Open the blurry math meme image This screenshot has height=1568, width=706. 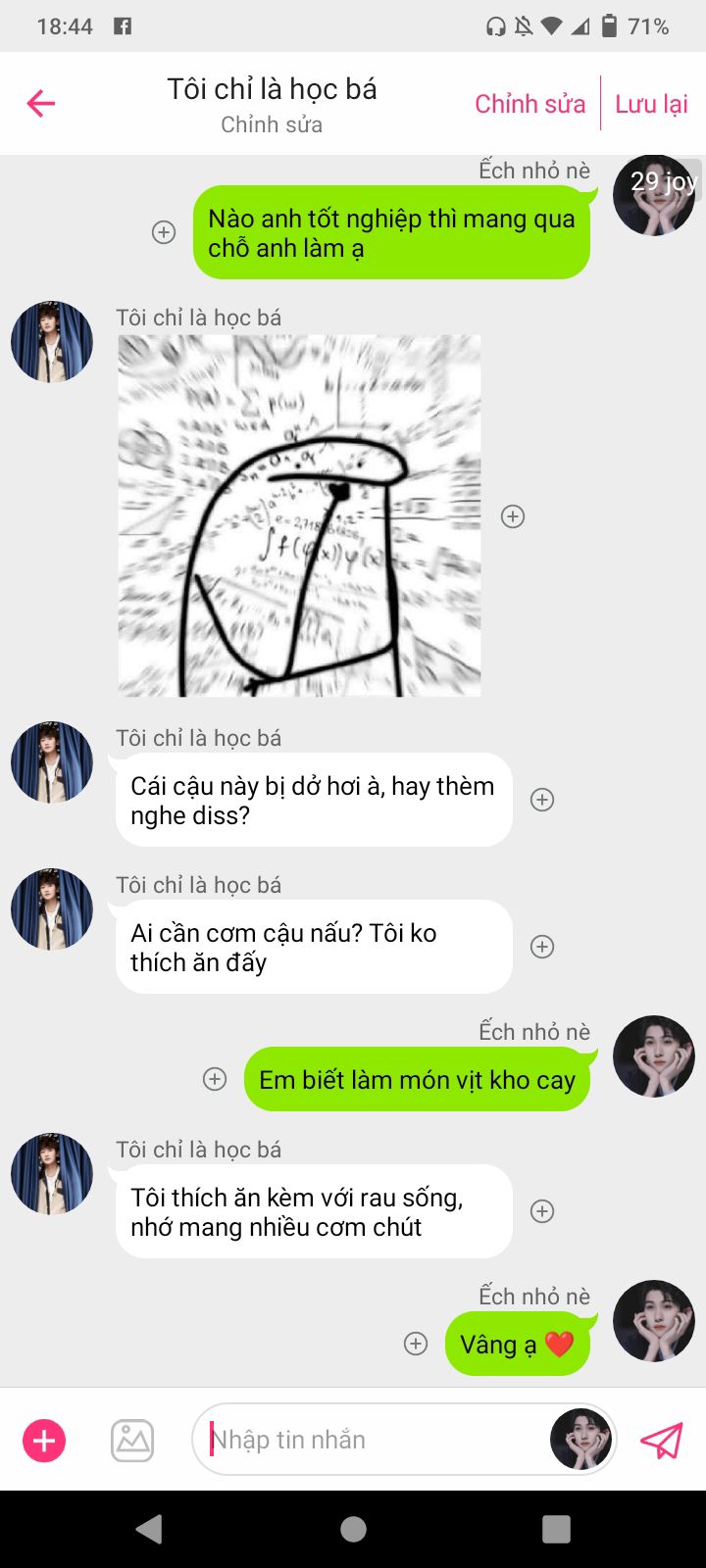[299, 515]
